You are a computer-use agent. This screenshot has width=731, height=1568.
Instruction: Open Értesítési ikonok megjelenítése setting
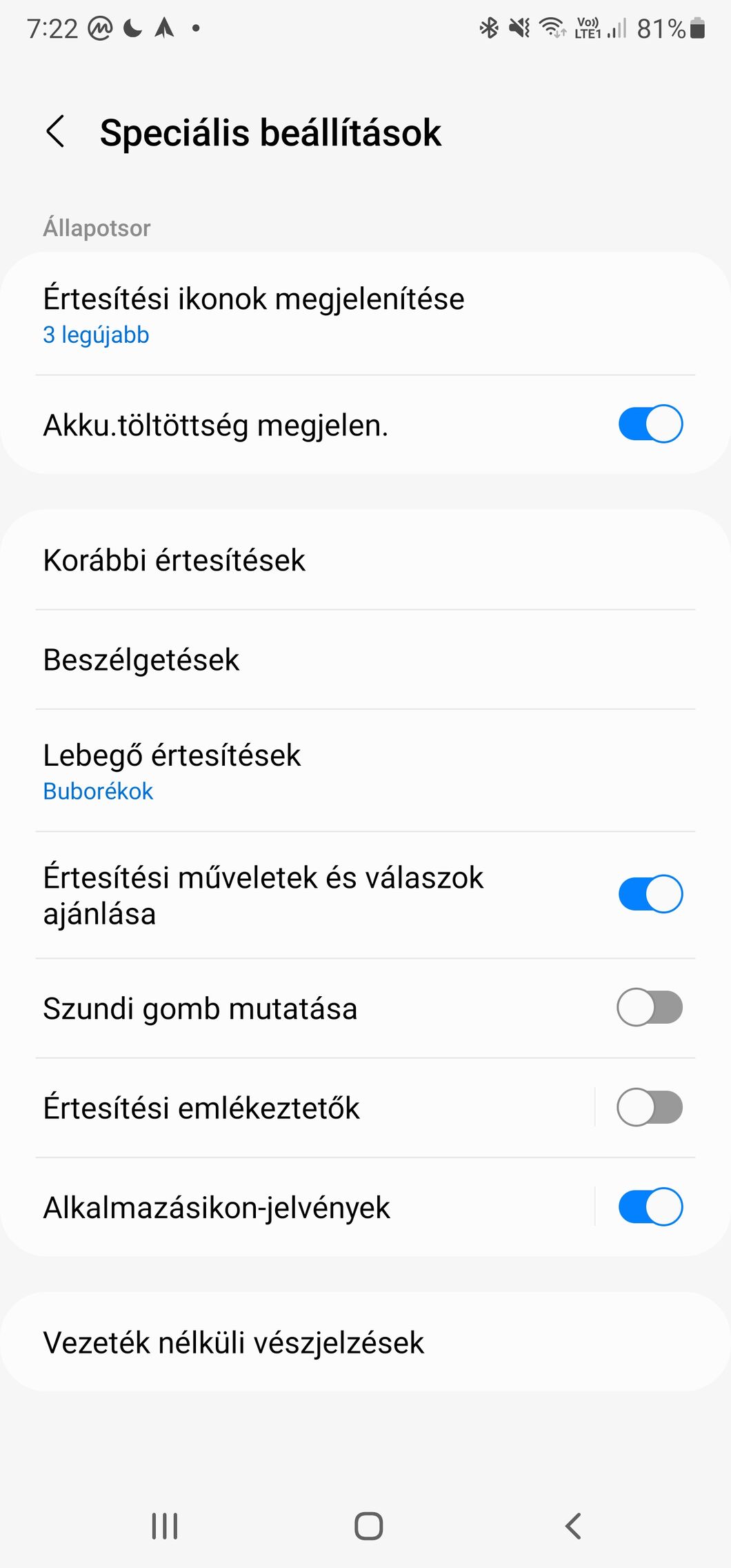coord(365,315)
